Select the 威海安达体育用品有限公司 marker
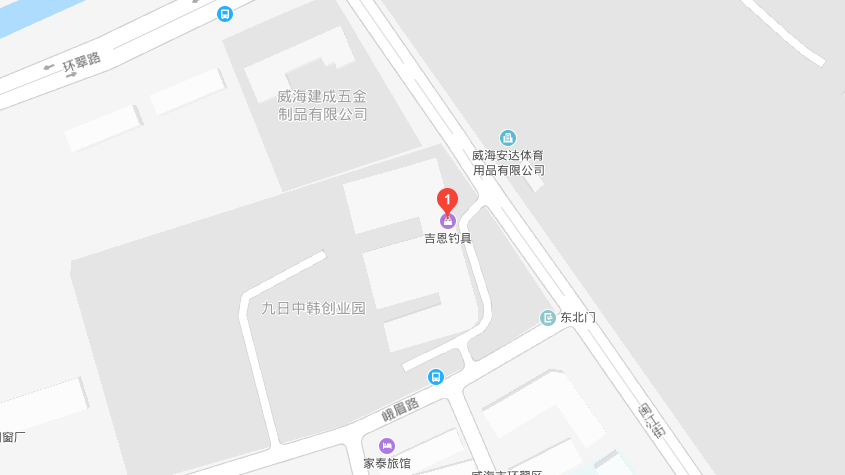The image size is (845, 475). 508,138
